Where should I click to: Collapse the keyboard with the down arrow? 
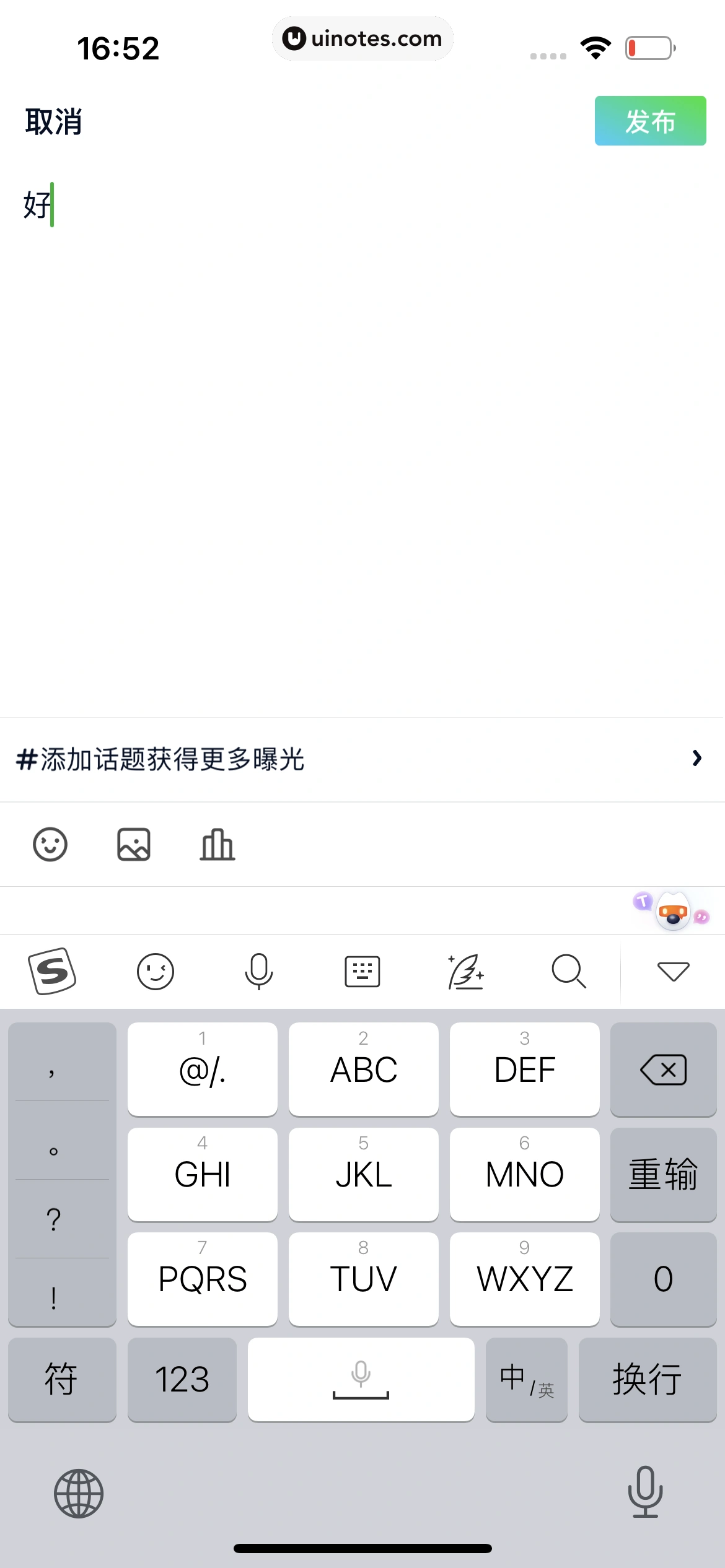tap(673, 971)
